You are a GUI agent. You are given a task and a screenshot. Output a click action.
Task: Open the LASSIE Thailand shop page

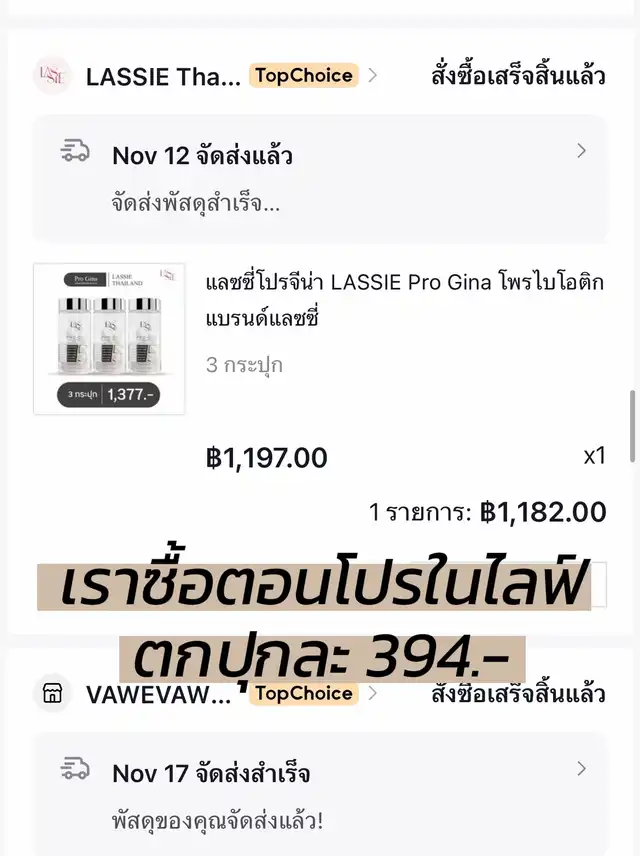coord(163,76)
